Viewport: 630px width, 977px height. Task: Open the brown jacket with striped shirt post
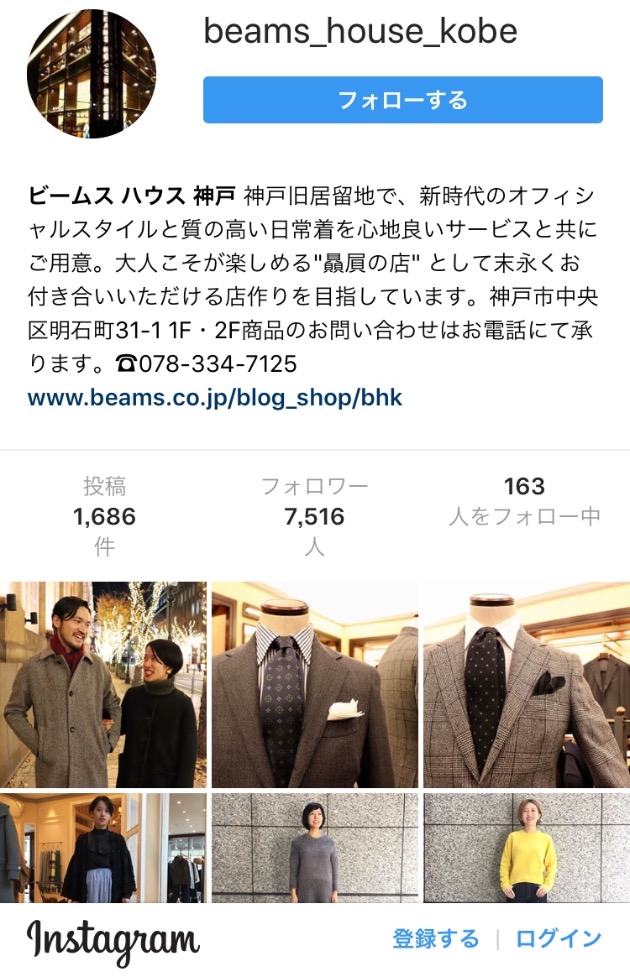click(315, 685)
